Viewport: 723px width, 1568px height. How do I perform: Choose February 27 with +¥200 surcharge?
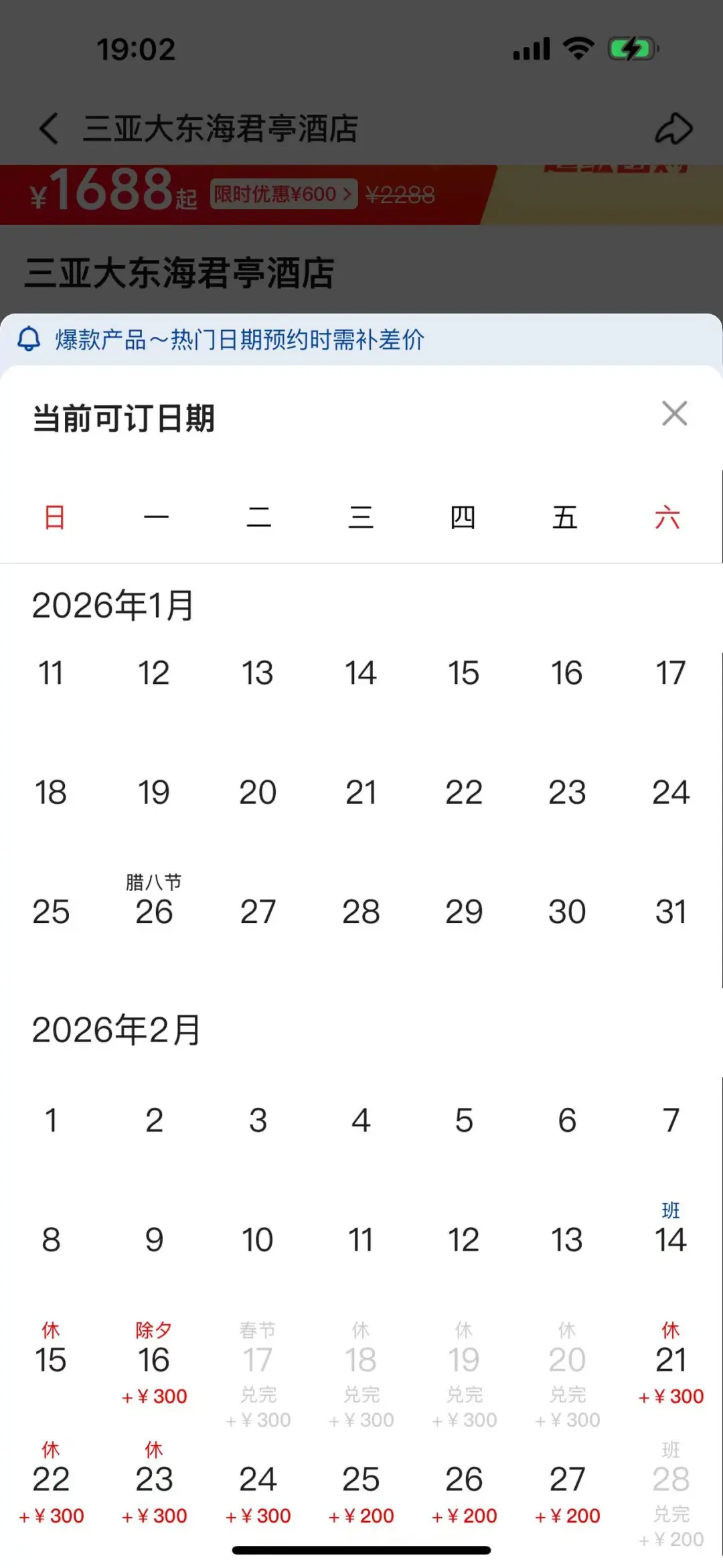pos(567,1480)
